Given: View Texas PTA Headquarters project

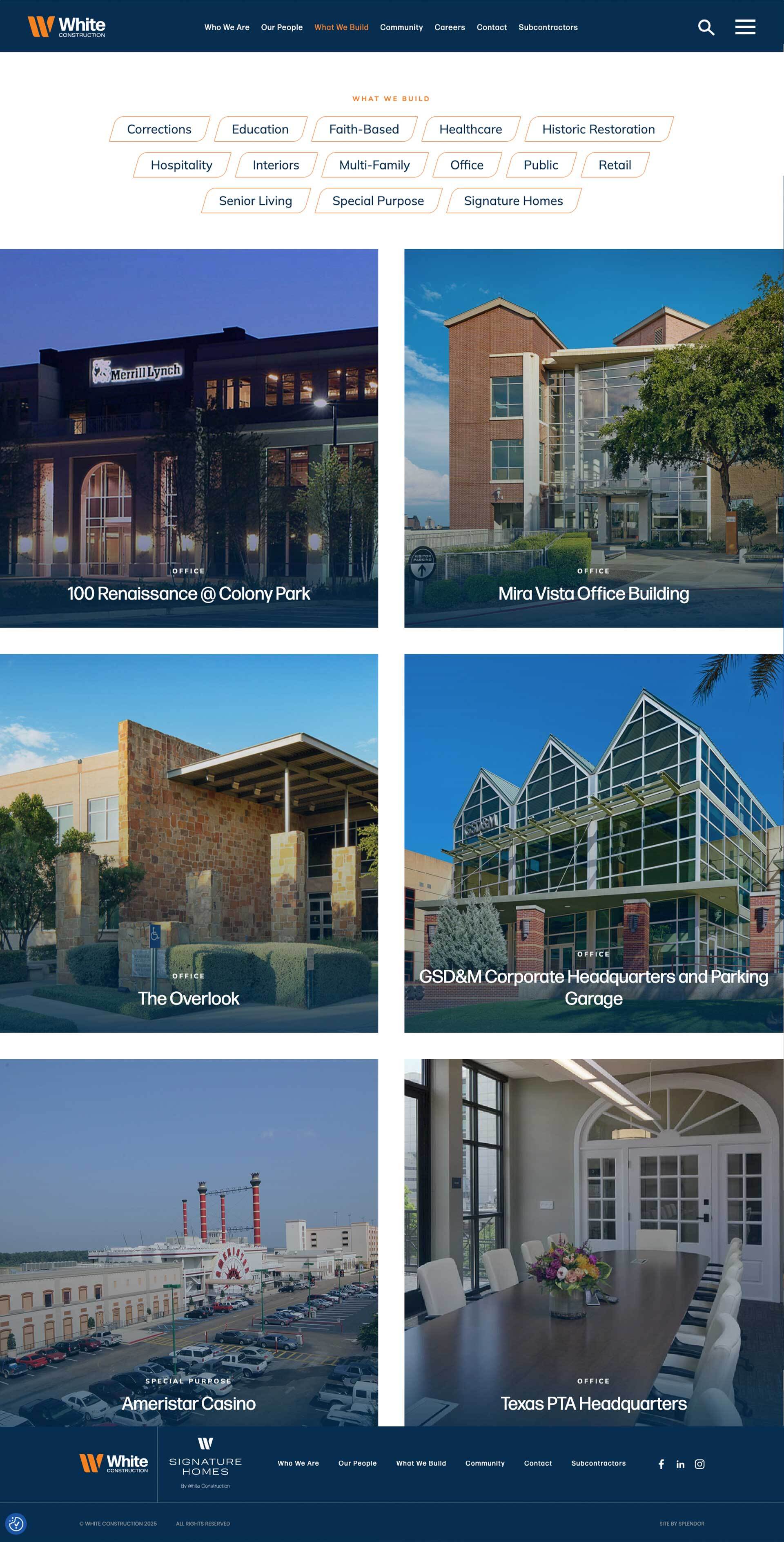Looking at the screenshot, I should [x=593, y=1242].
